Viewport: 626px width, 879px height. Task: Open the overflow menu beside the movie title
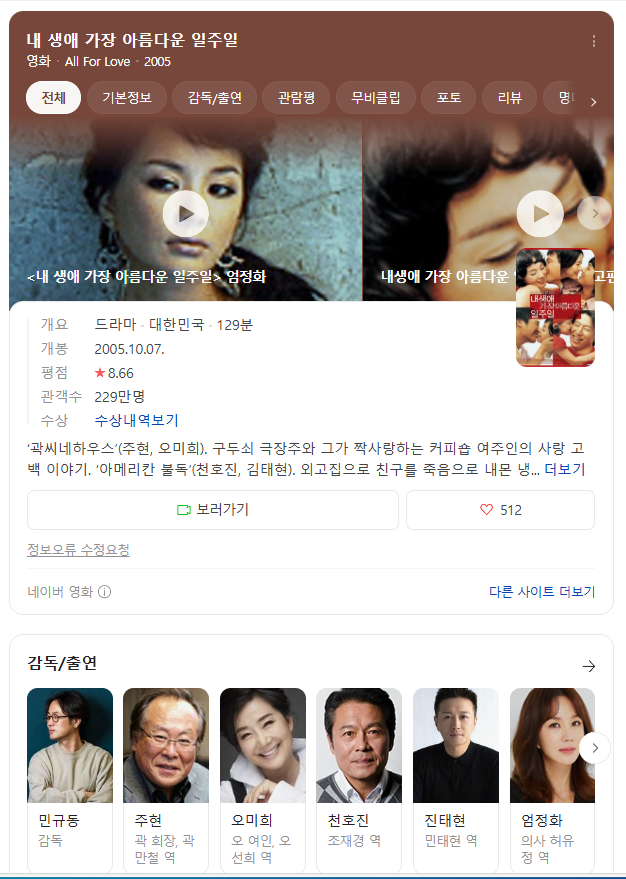click(x=593, y=42)
